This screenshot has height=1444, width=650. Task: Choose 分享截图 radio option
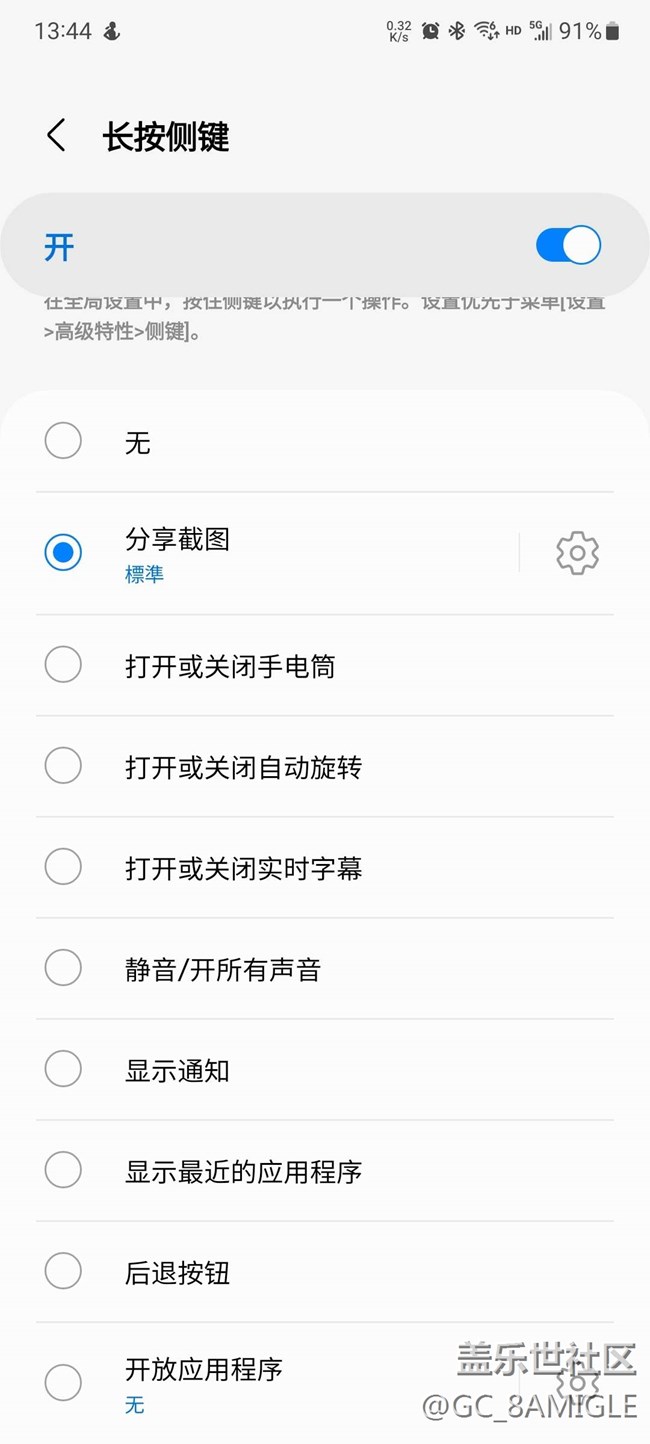63,552
